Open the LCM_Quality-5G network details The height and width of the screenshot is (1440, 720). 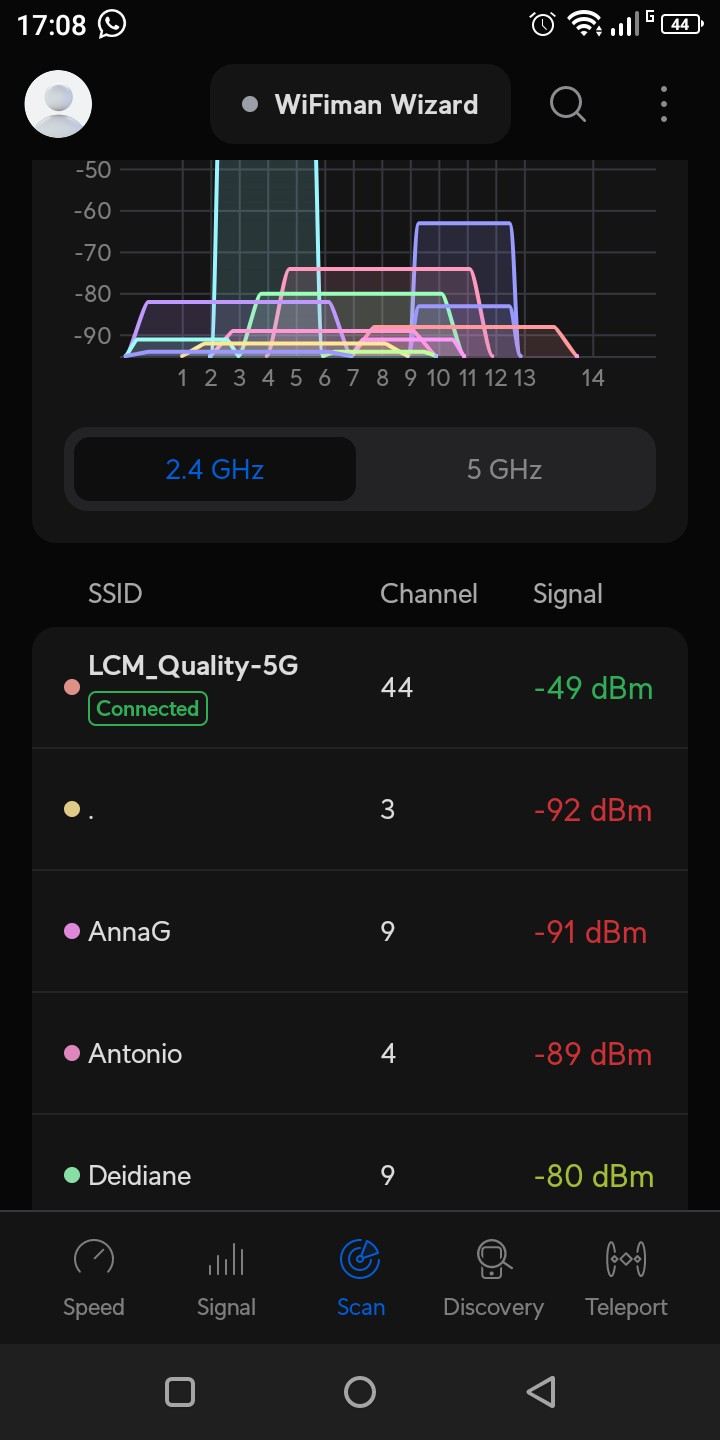360,688
